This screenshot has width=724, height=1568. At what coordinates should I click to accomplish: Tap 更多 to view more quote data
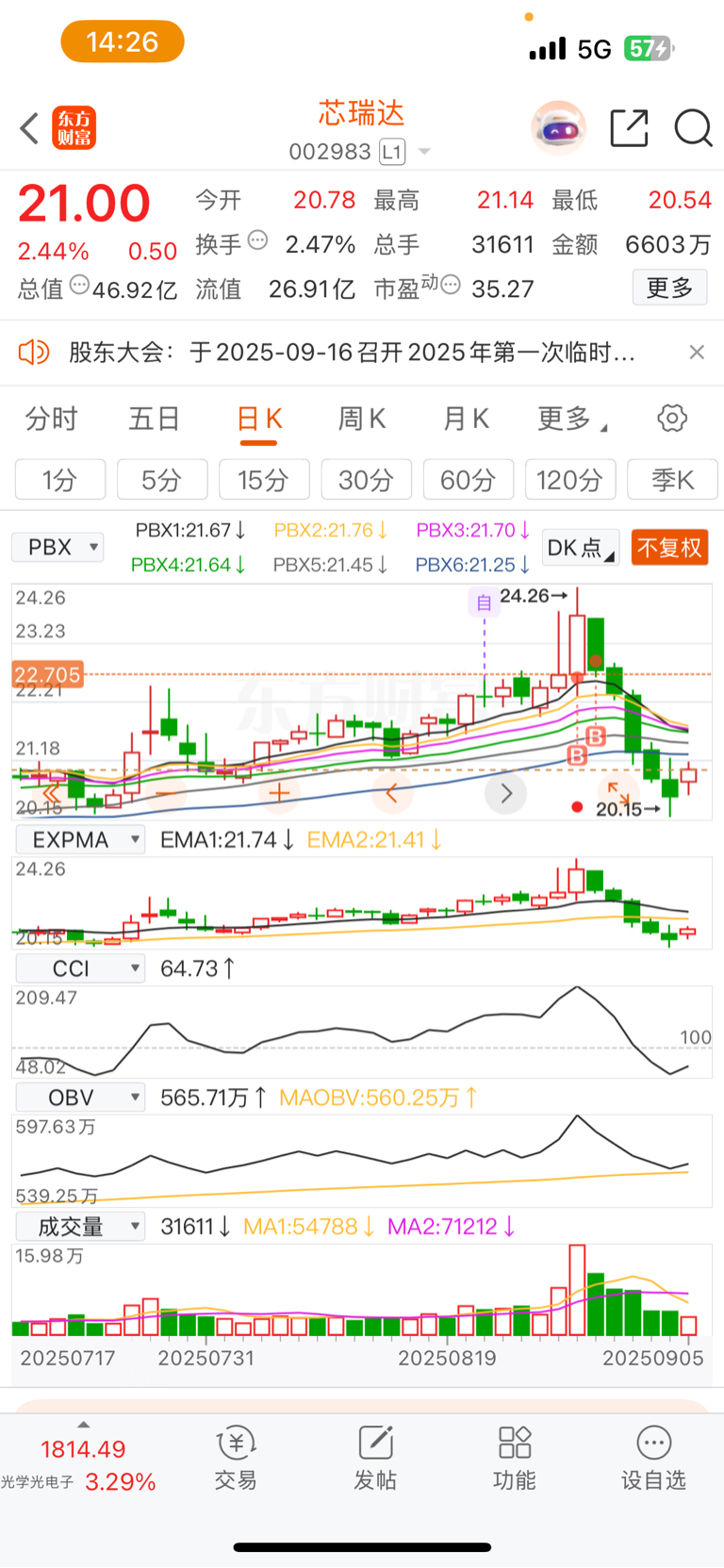669,288
